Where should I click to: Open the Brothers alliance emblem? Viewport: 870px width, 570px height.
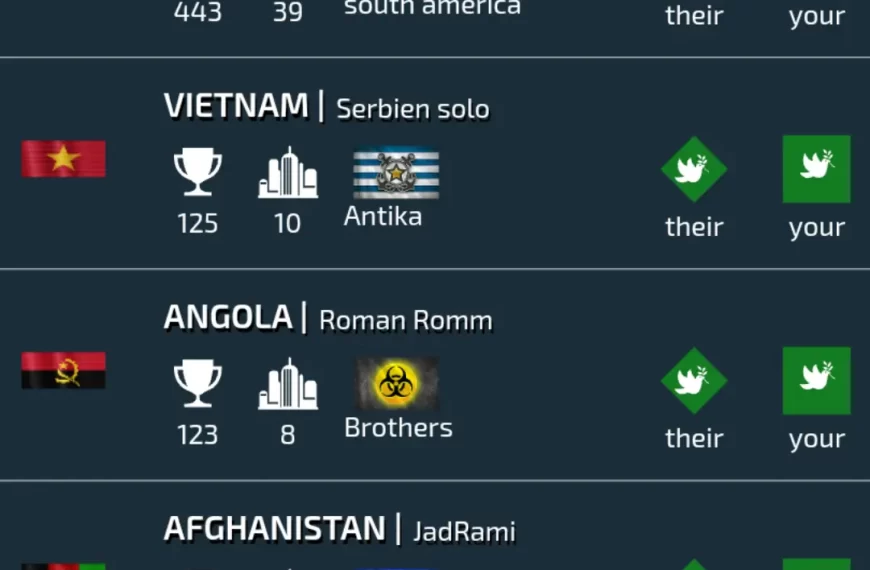tap(397, 384)
